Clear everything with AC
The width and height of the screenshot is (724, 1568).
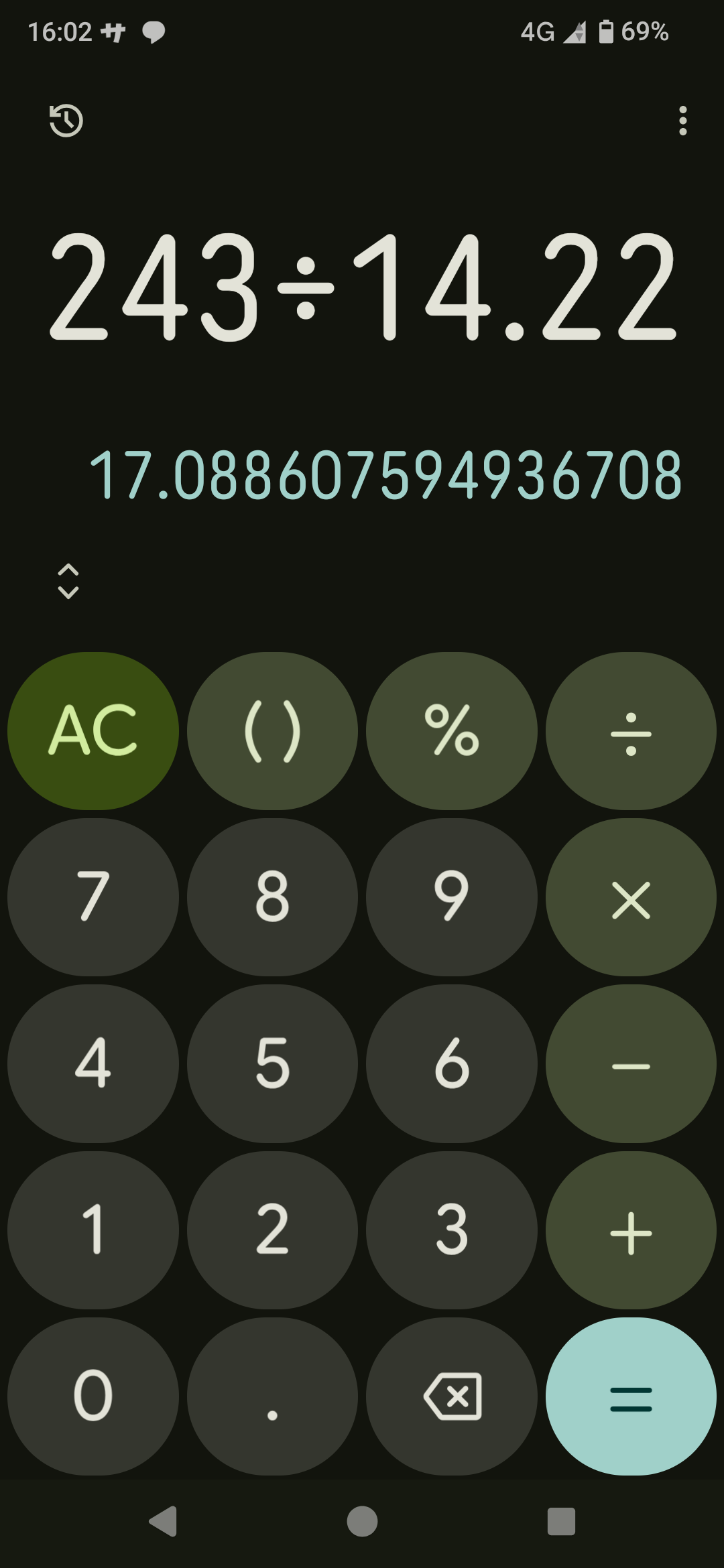(x=93, y=730)
